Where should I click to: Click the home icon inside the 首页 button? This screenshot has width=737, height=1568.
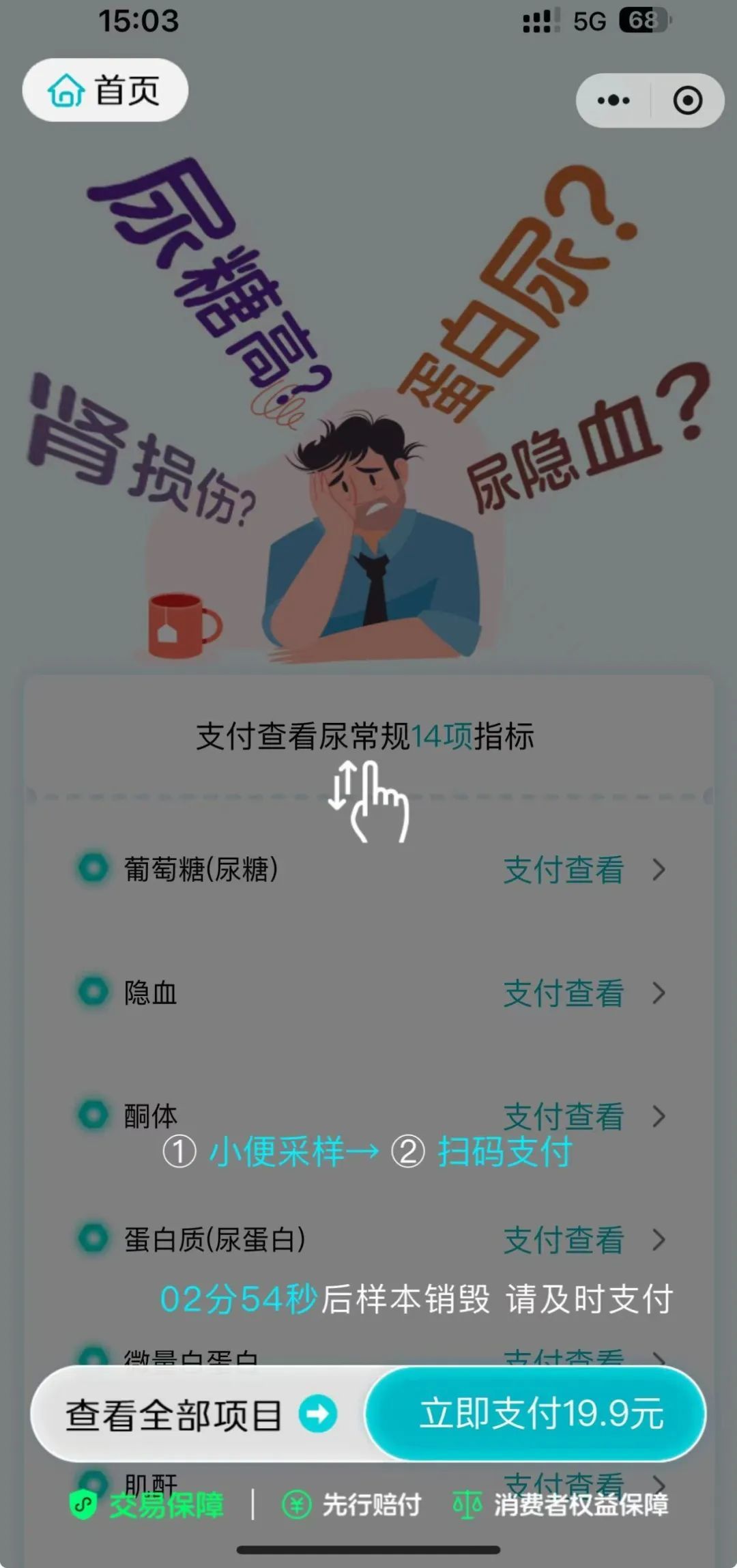[65, 91]
